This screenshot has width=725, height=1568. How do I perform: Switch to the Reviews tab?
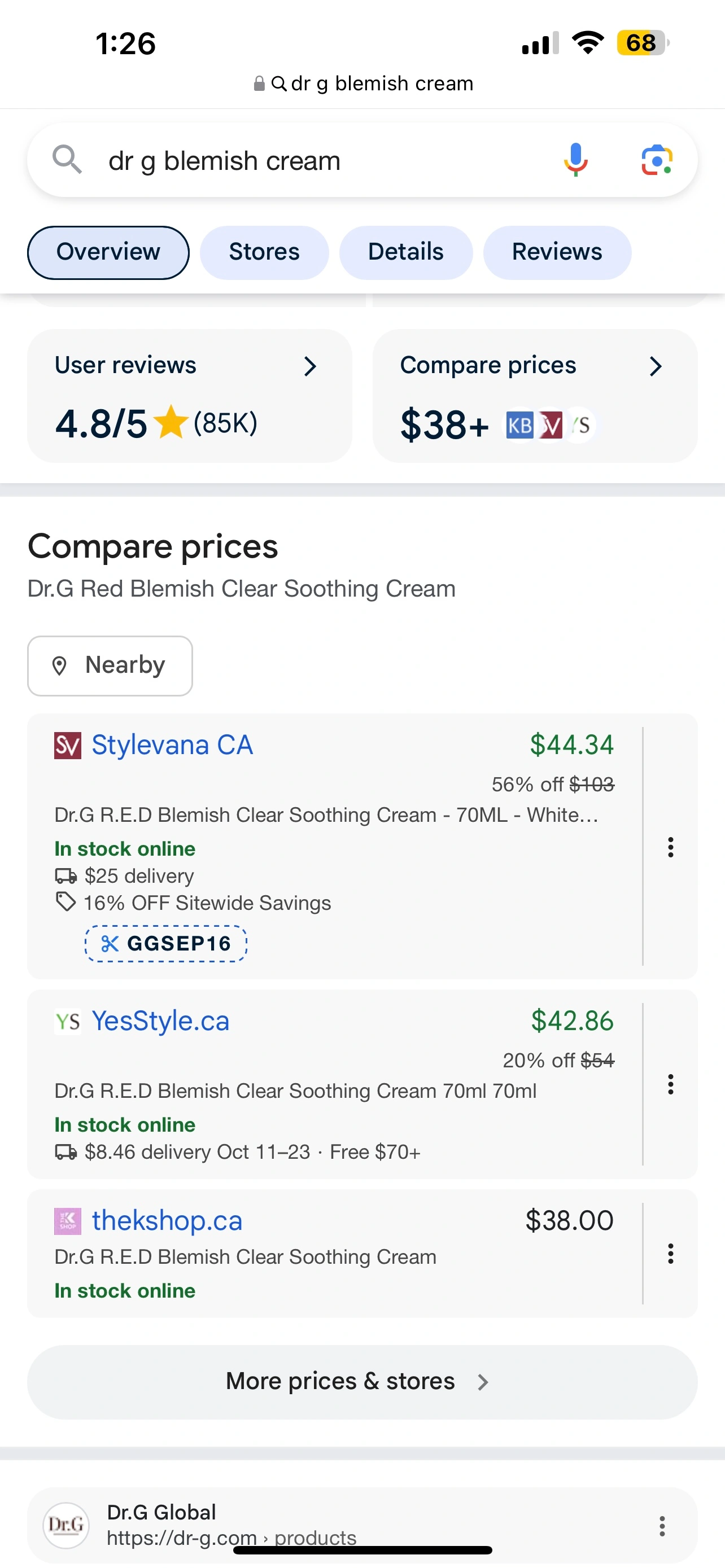tap(557, 252)
